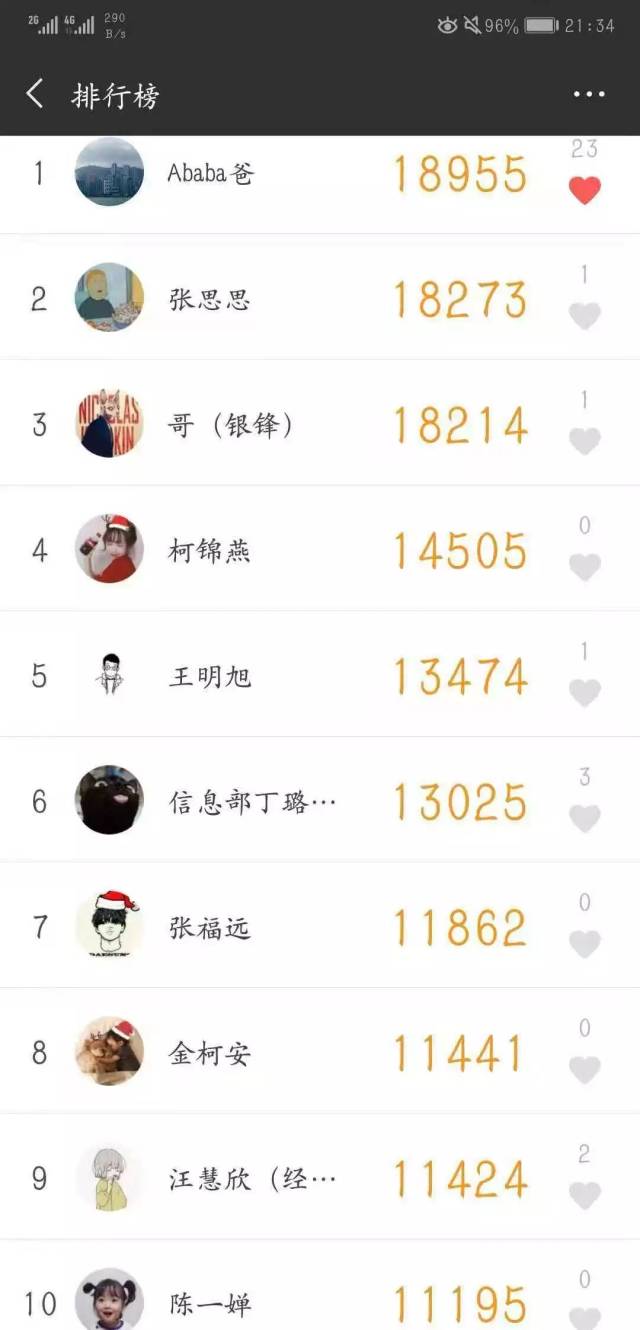Tap the heart on 信息部丁璐's row
This screenshot has height=1330, width=640.
point(585,819)
